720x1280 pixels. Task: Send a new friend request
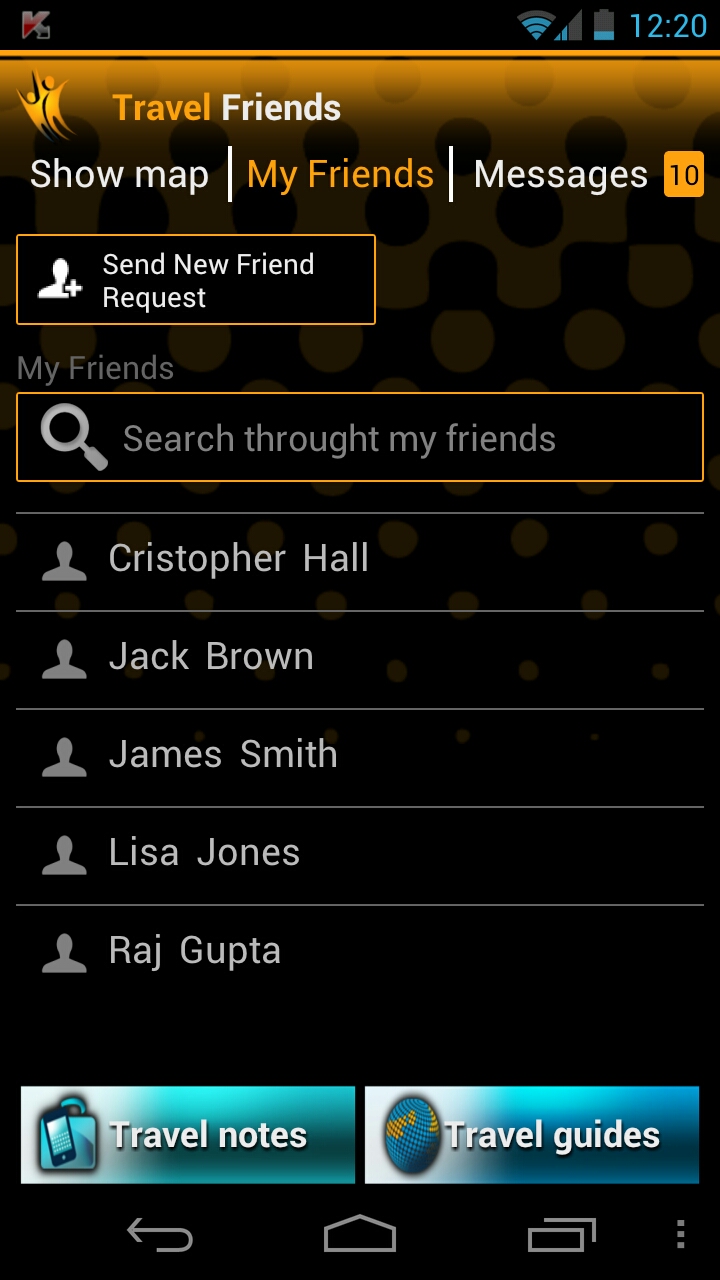click(196, 280)
